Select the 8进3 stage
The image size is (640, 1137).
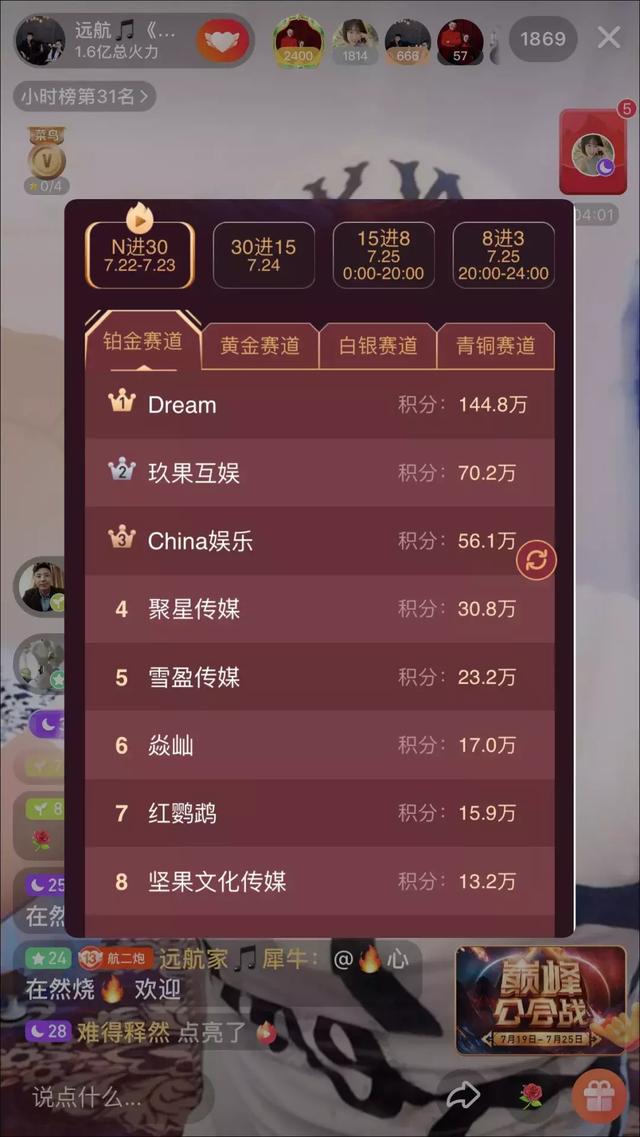(504, 255)
